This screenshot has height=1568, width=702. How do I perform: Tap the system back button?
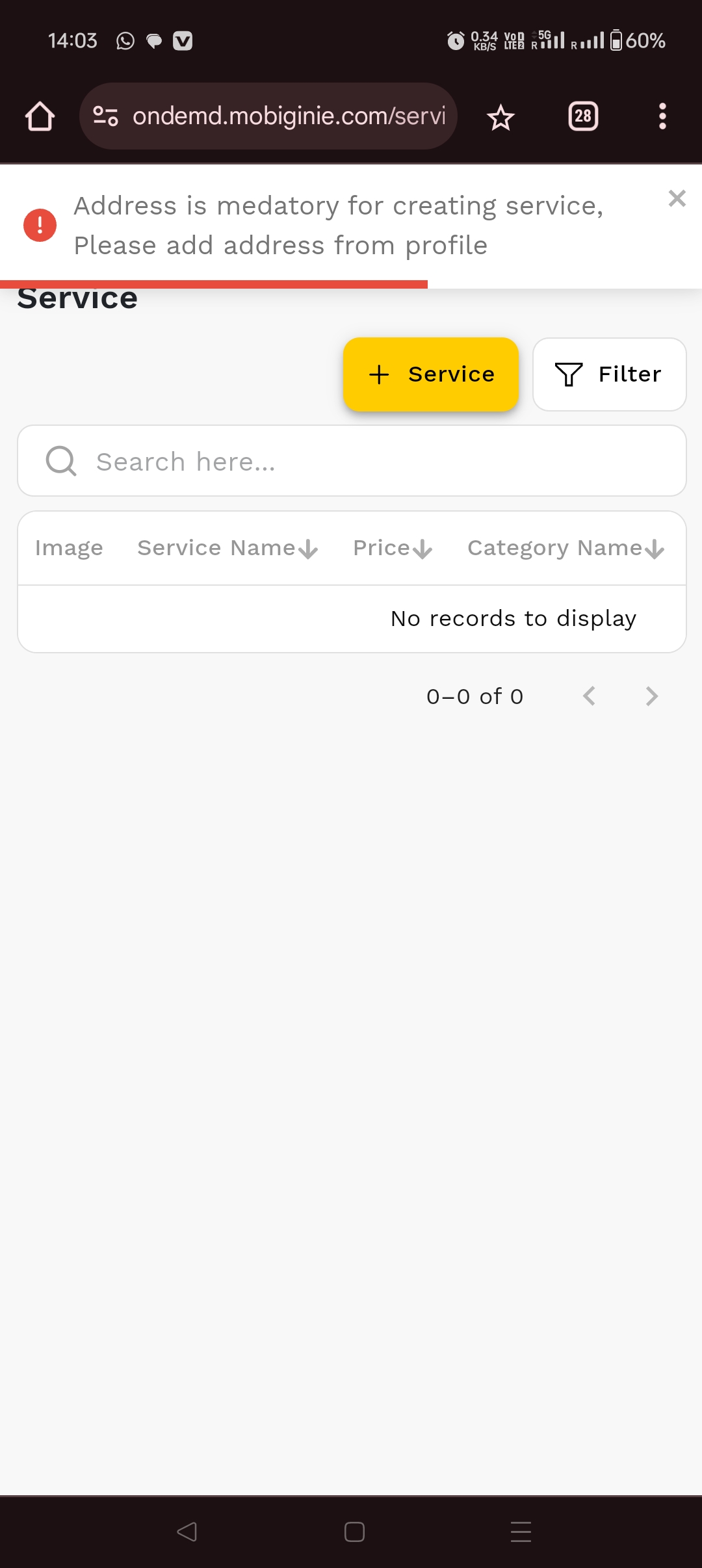187,1532
